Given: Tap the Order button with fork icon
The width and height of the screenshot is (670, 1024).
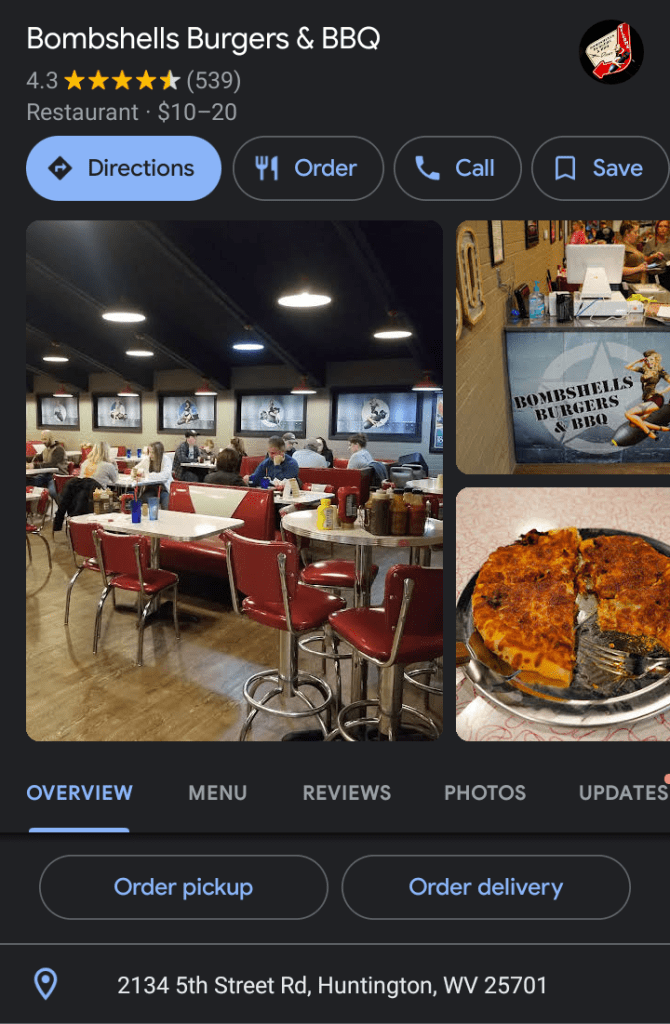Looking at the screenshot, I should (308, 168).
